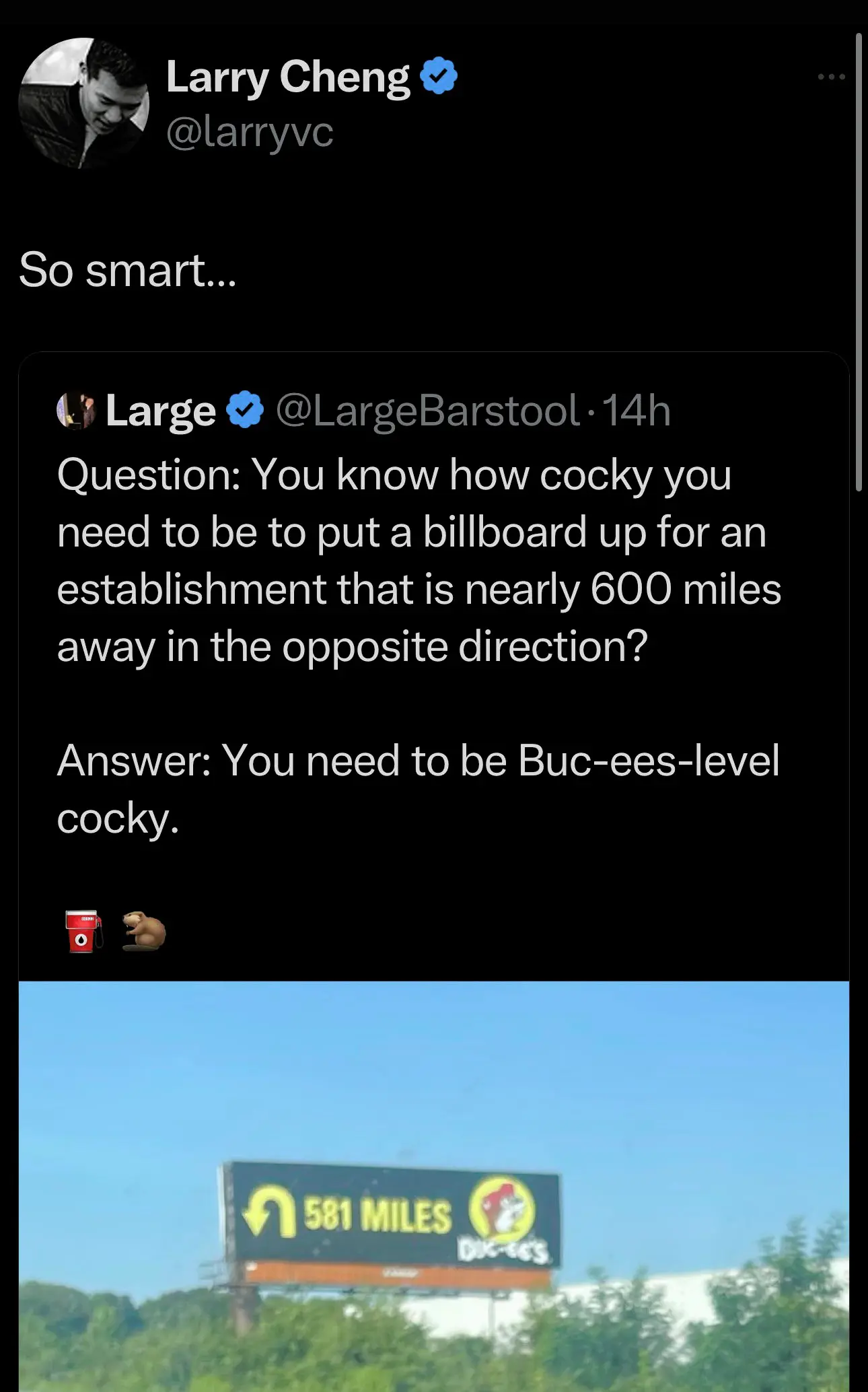The width and height of the screenshot is (868, 1392).
Task: Click the @larryvc handle
Action: click(x=249, y=131)
